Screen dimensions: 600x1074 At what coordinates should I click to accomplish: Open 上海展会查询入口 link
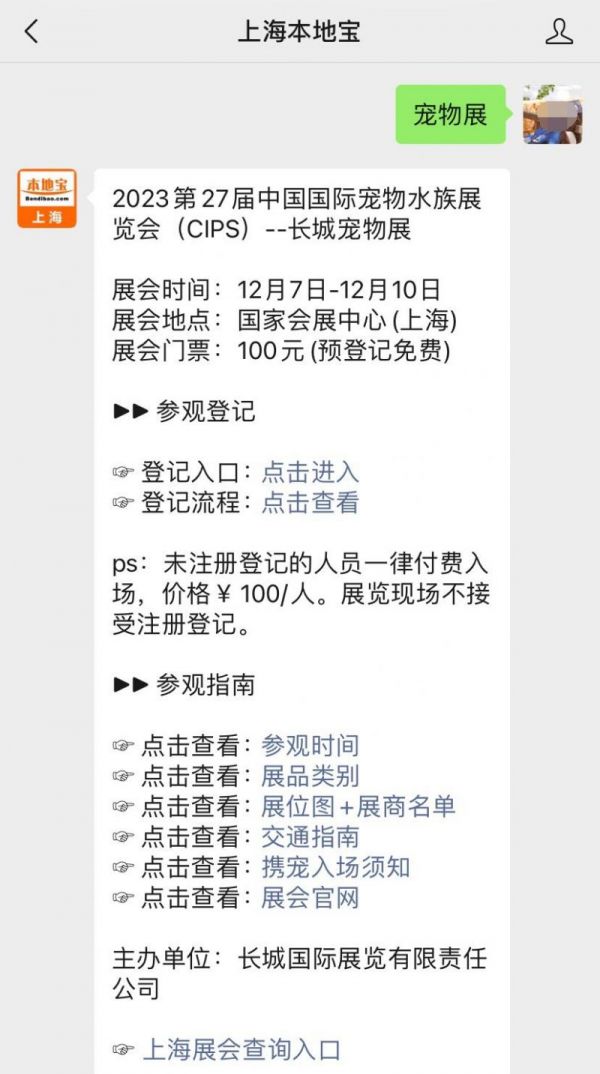241,1049
